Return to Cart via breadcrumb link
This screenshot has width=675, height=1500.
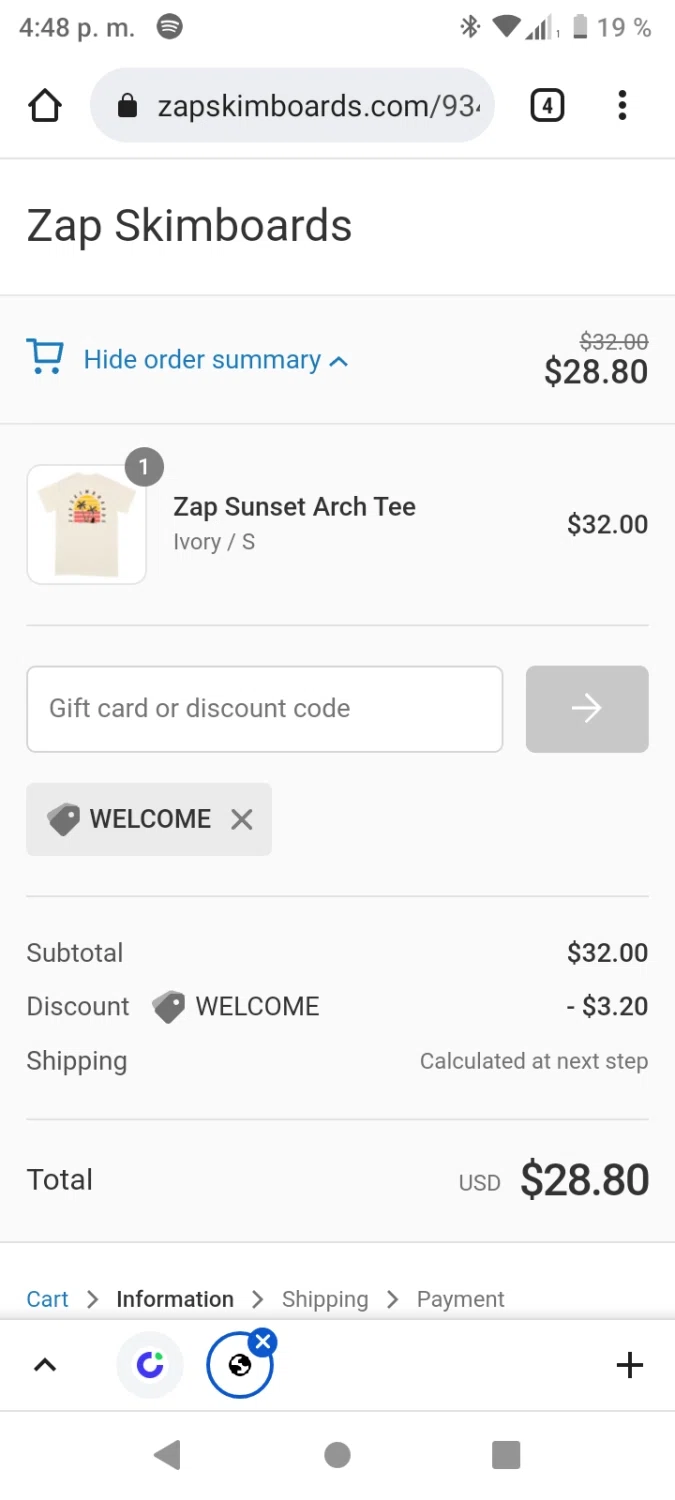tap(47, 1299)
